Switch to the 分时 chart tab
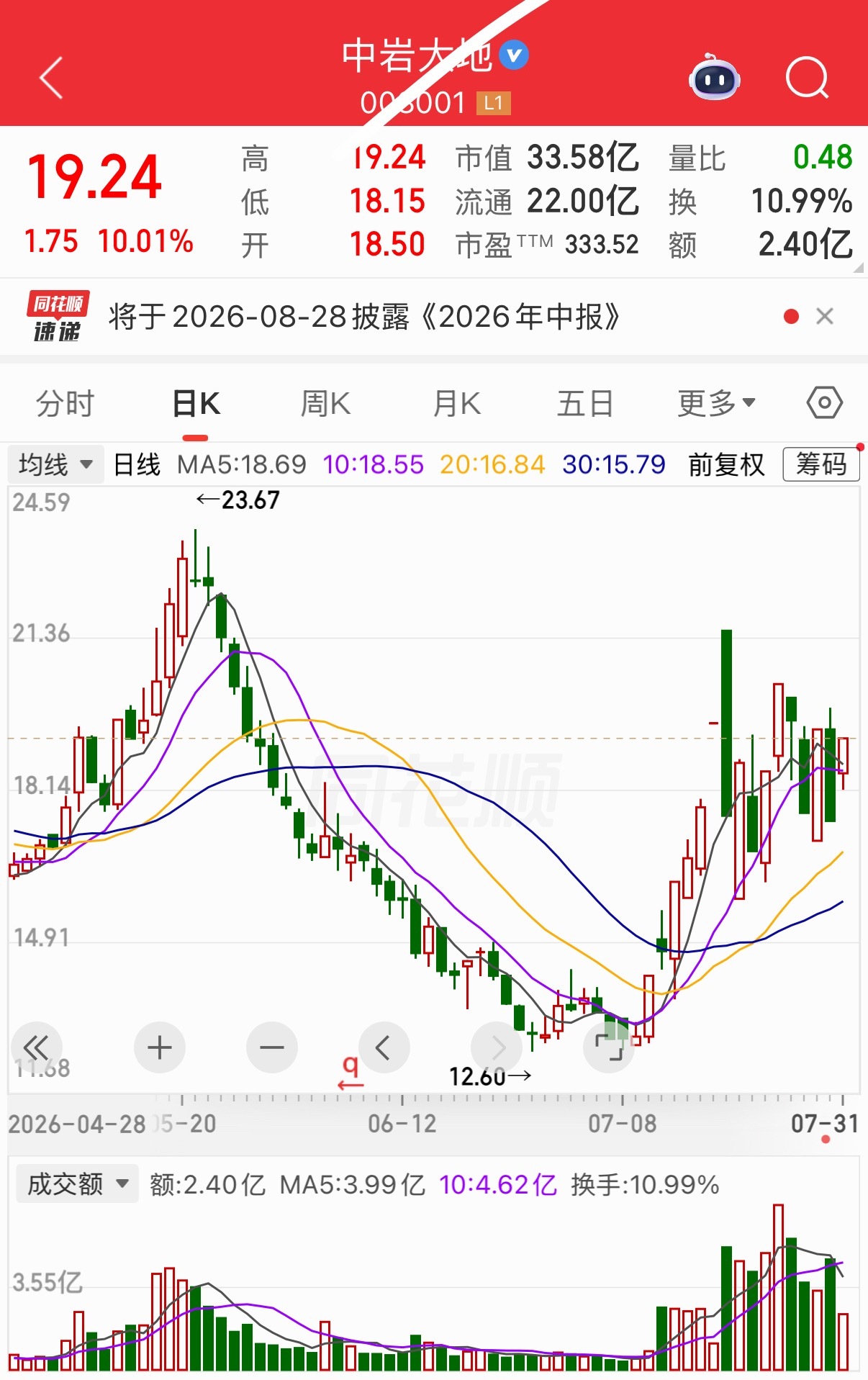The width and height of the screenshot is (868, 1380). (x=65, y=403)
